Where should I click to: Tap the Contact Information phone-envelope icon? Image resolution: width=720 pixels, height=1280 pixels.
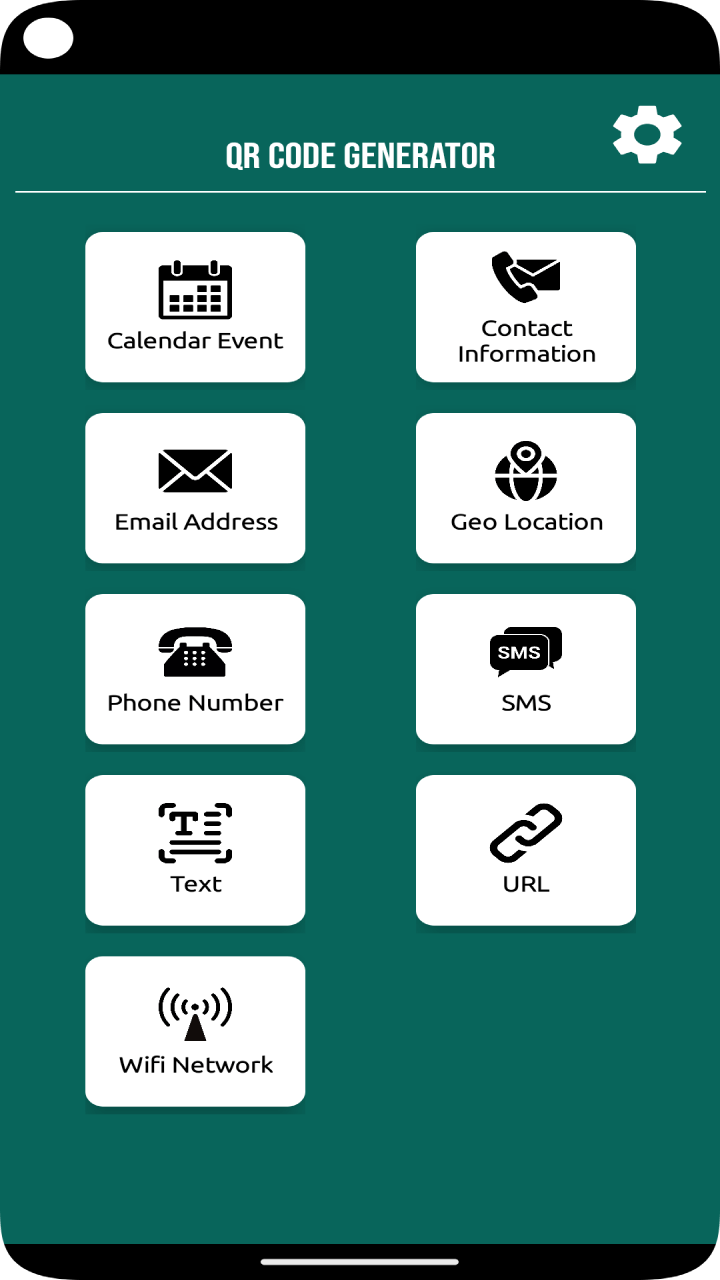[x=525, y=275]
